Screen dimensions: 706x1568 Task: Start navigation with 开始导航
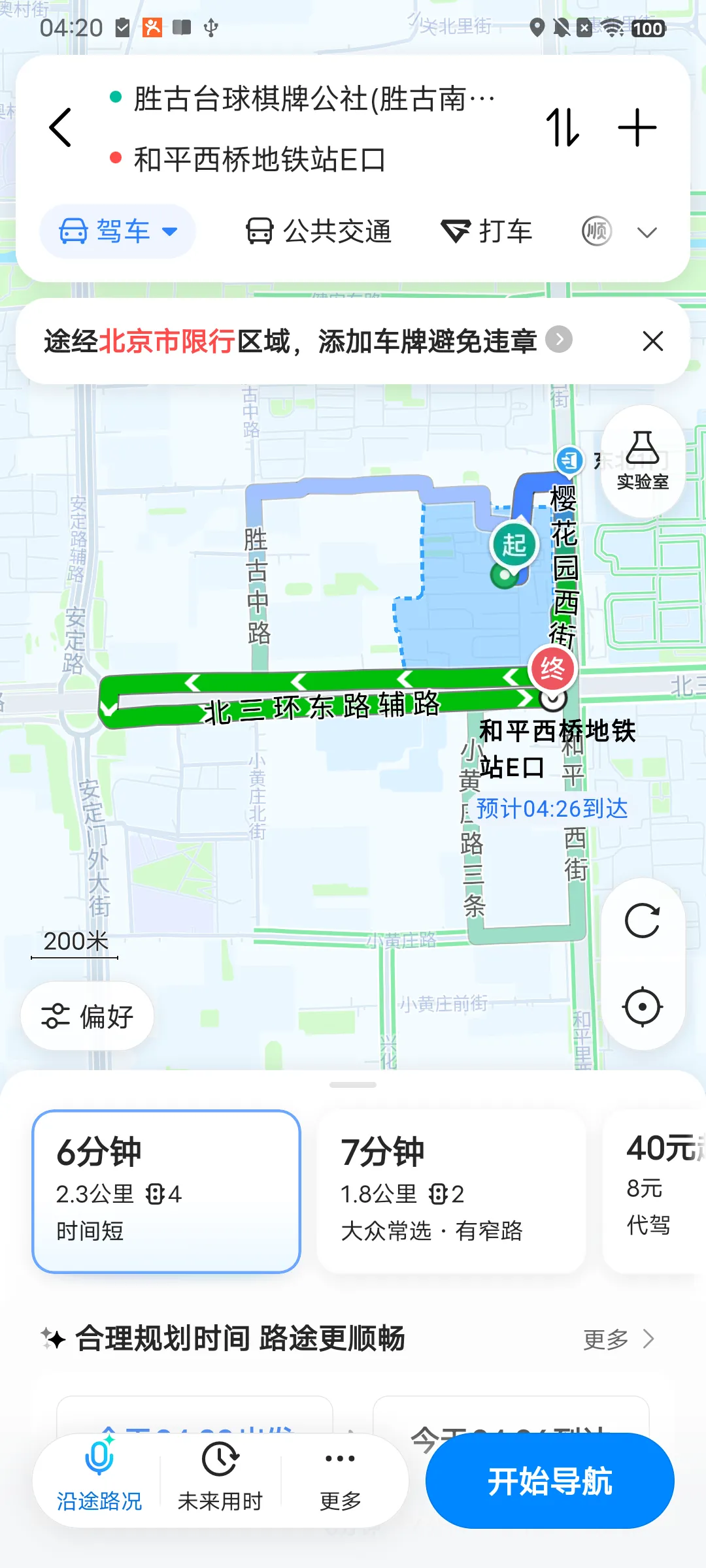pos(550,1481)
